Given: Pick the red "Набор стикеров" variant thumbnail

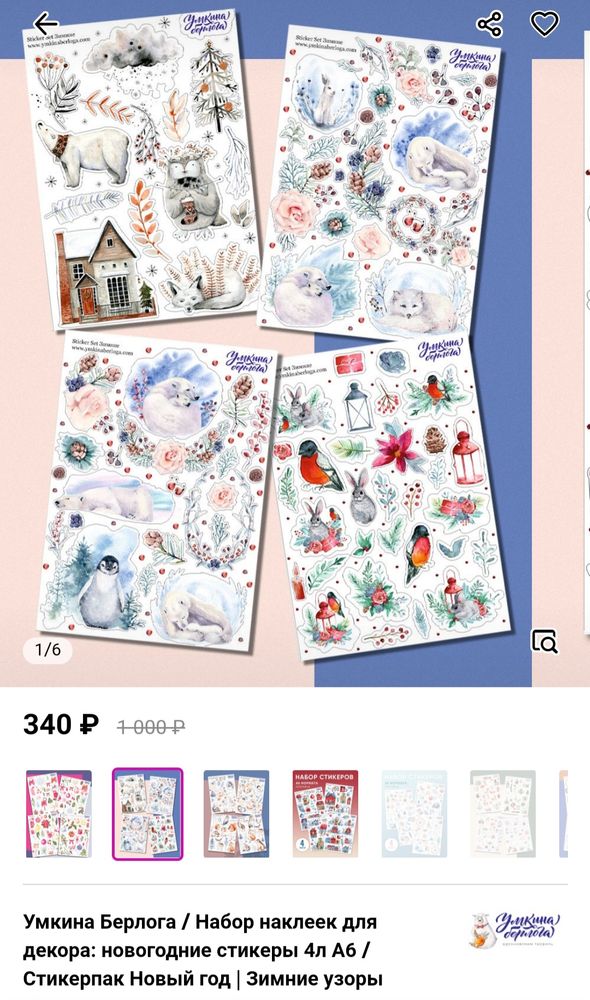Looking at the screenshot, I should pyautogui.click(x=325, y=814).
